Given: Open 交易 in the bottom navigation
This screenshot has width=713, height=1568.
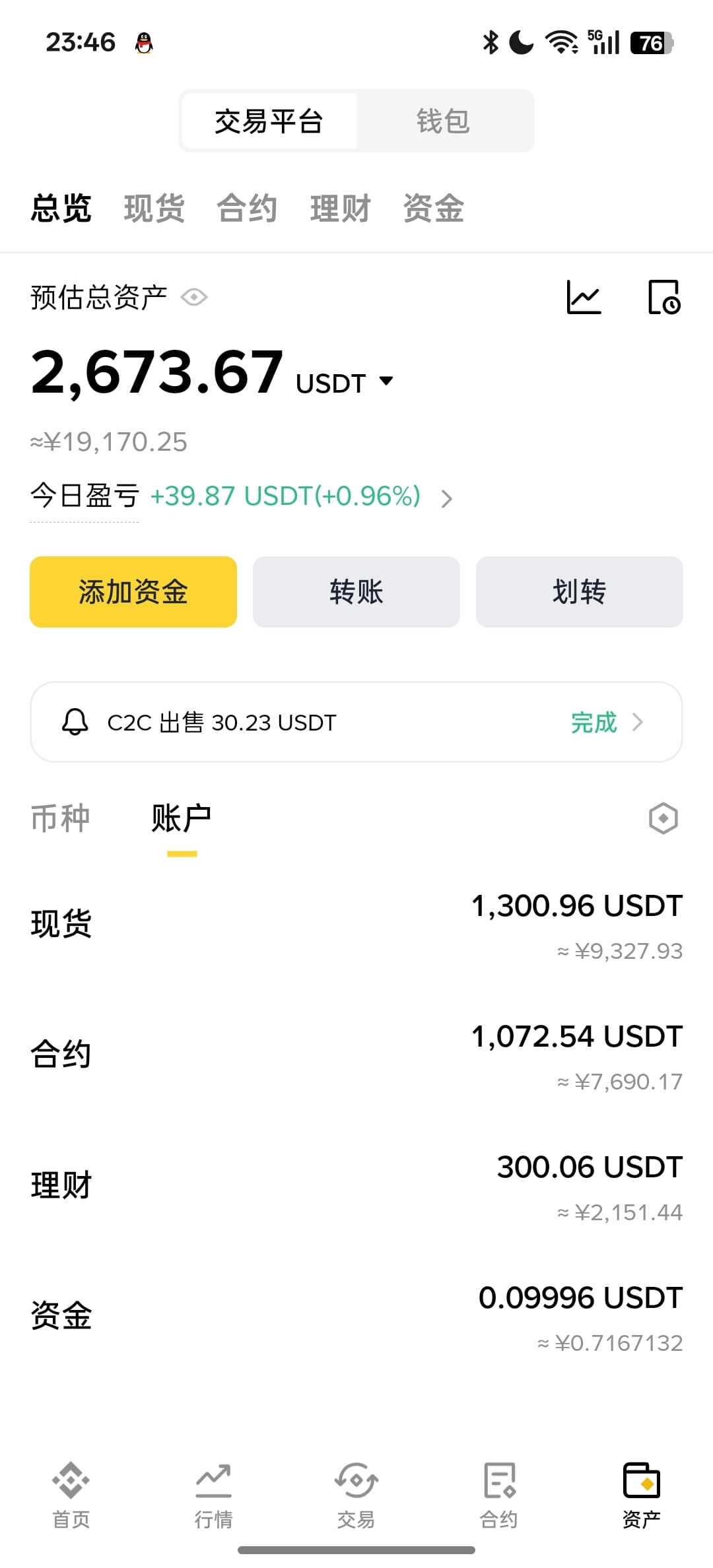Looking at the screenshot, I should click(356, 1495).
